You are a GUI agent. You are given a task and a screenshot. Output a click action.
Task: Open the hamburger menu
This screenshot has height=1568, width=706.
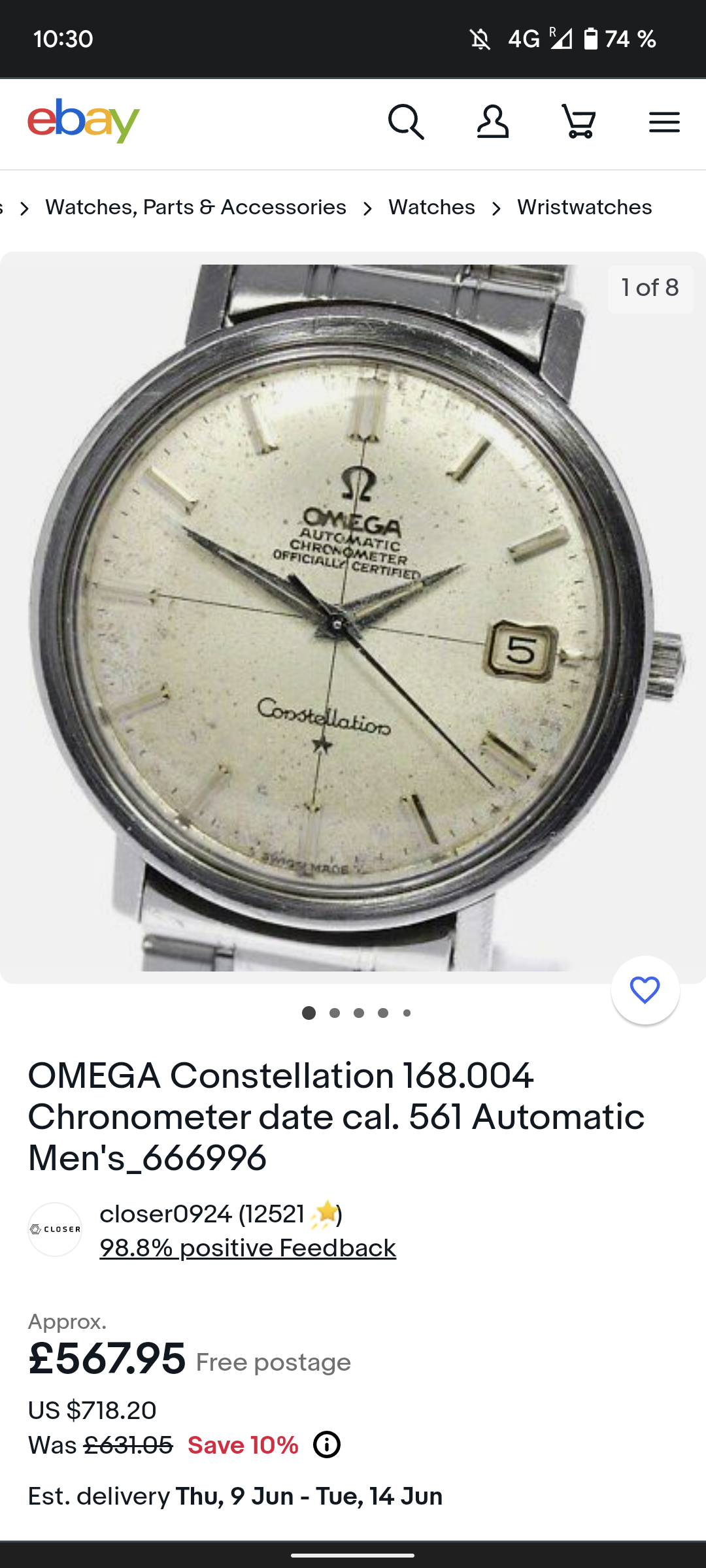tap(664, 122)
